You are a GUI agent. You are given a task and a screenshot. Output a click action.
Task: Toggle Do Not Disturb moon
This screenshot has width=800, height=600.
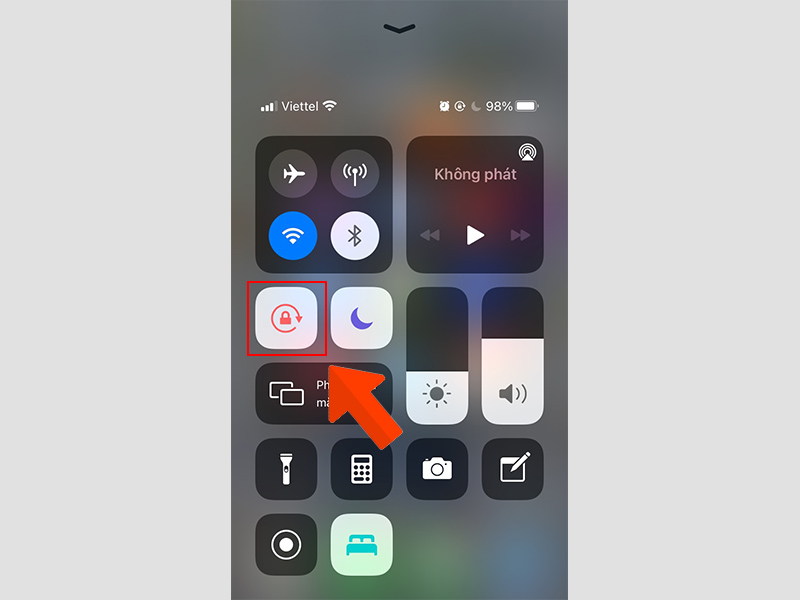(x=361, y=318)
